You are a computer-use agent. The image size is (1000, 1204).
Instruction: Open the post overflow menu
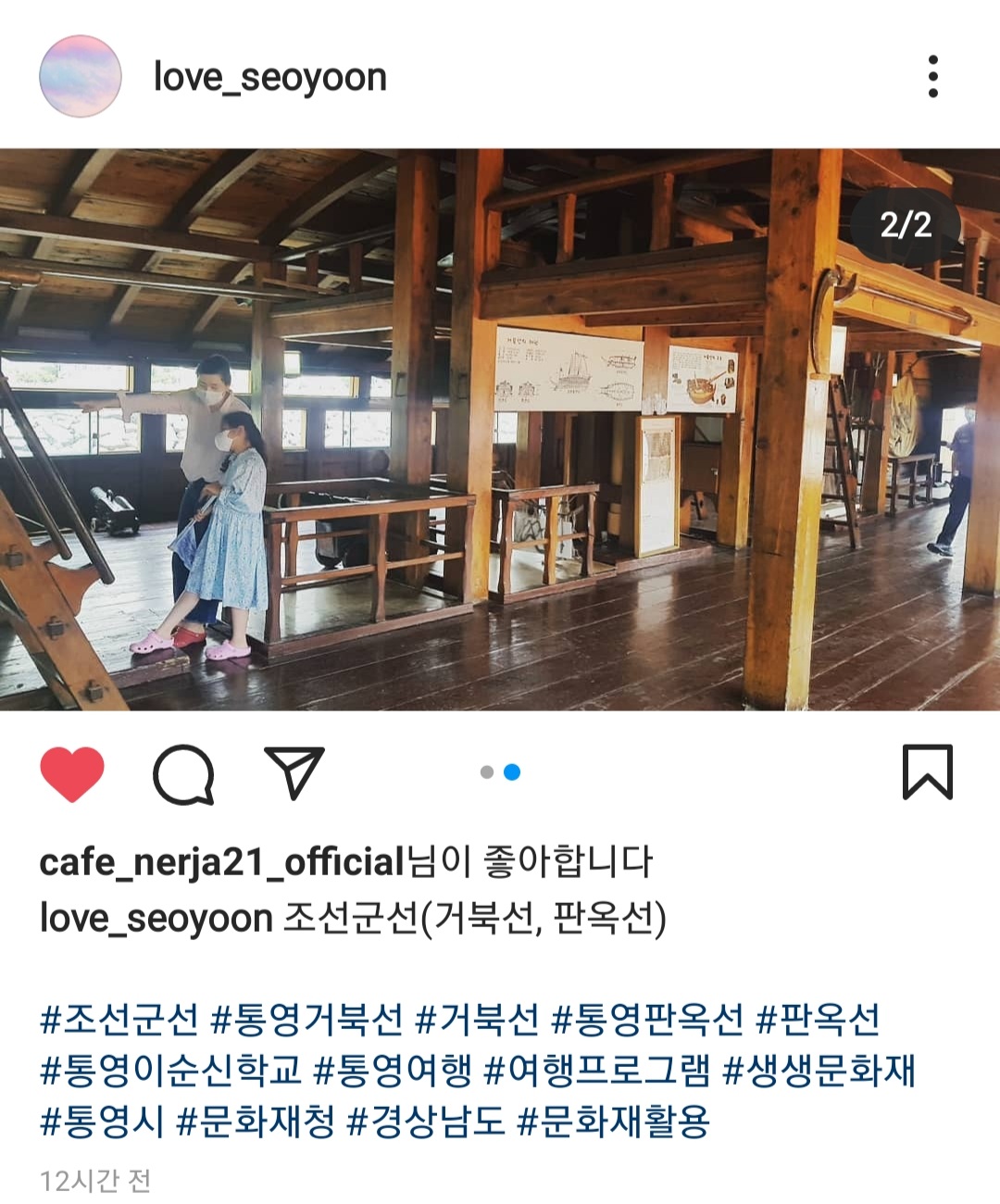click(932, 76)
